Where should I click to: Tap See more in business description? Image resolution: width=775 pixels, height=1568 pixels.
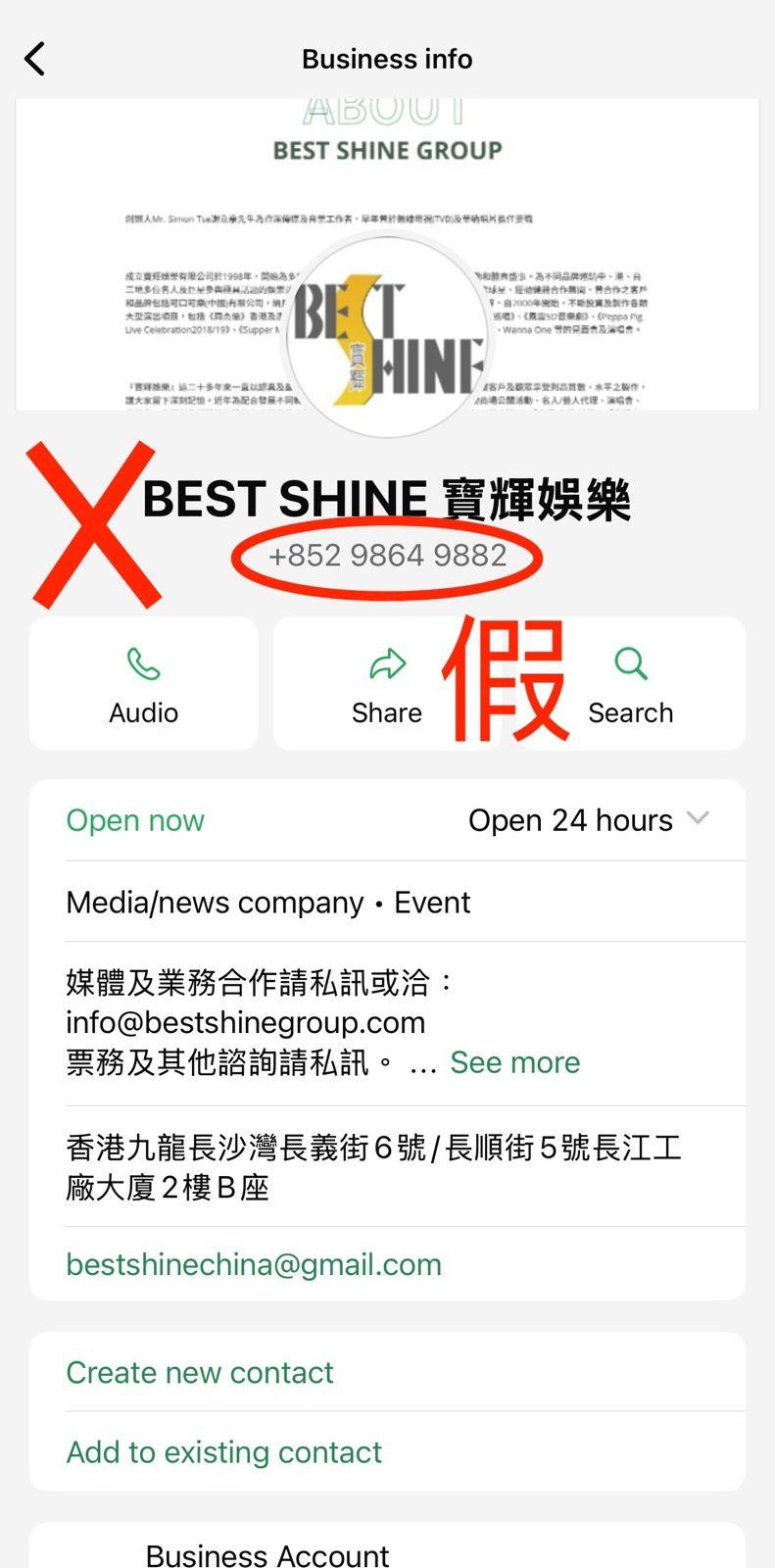[514, 1062]
